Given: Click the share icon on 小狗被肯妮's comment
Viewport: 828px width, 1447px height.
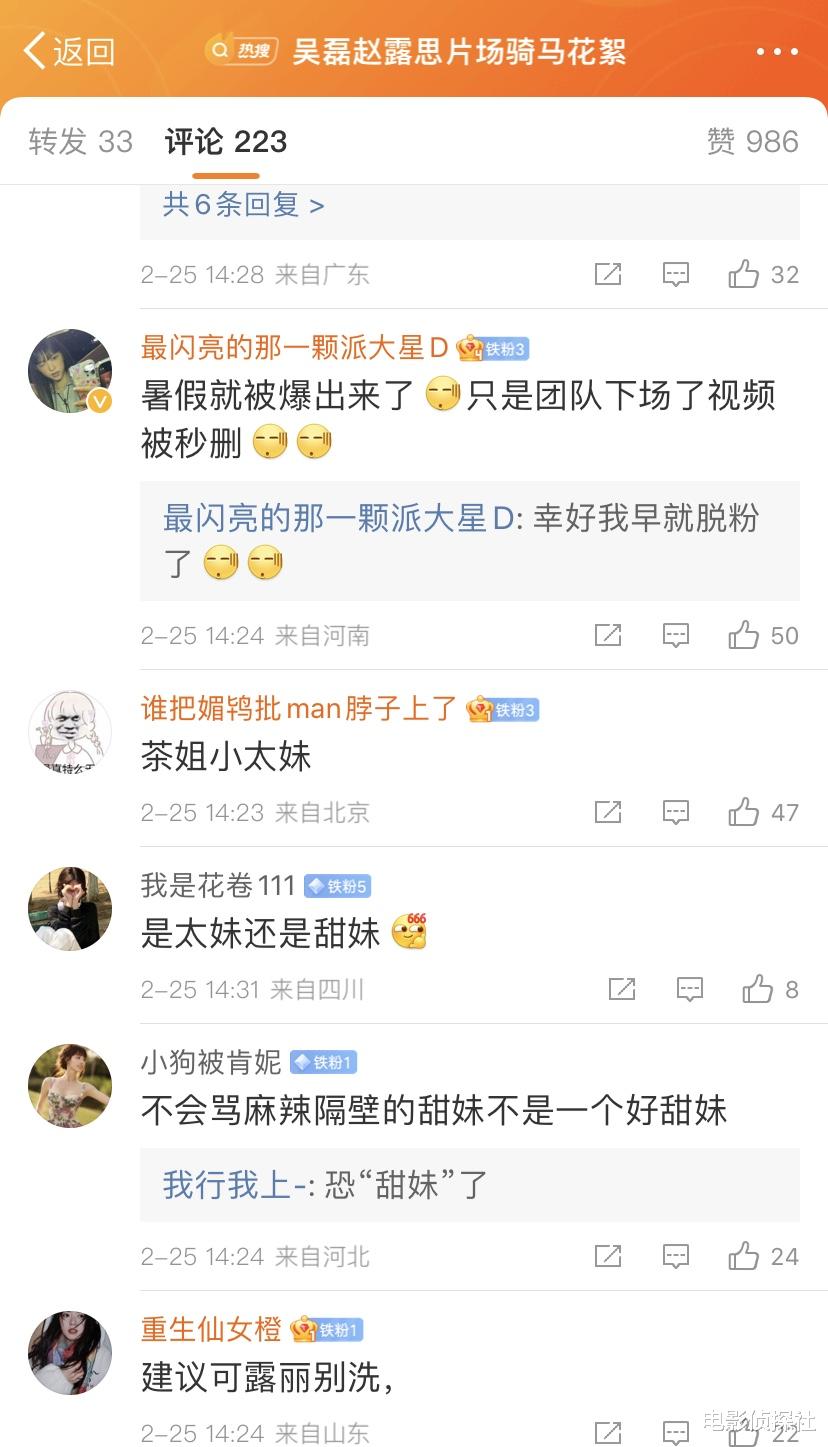Looking at the screenshot, I should (608, 1256).
